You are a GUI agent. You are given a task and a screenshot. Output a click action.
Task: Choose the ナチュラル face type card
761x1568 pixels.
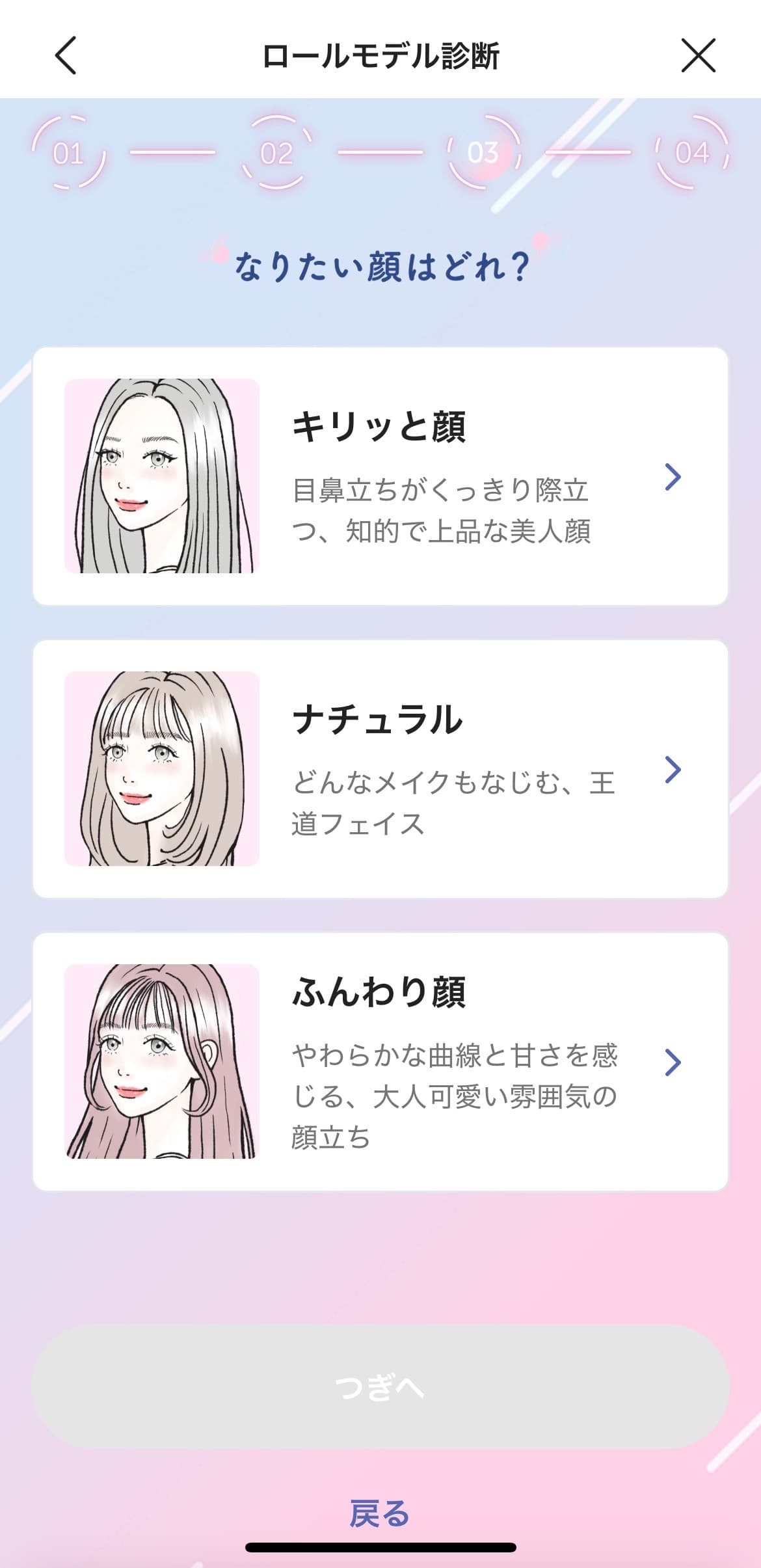[x=380, y=769]
